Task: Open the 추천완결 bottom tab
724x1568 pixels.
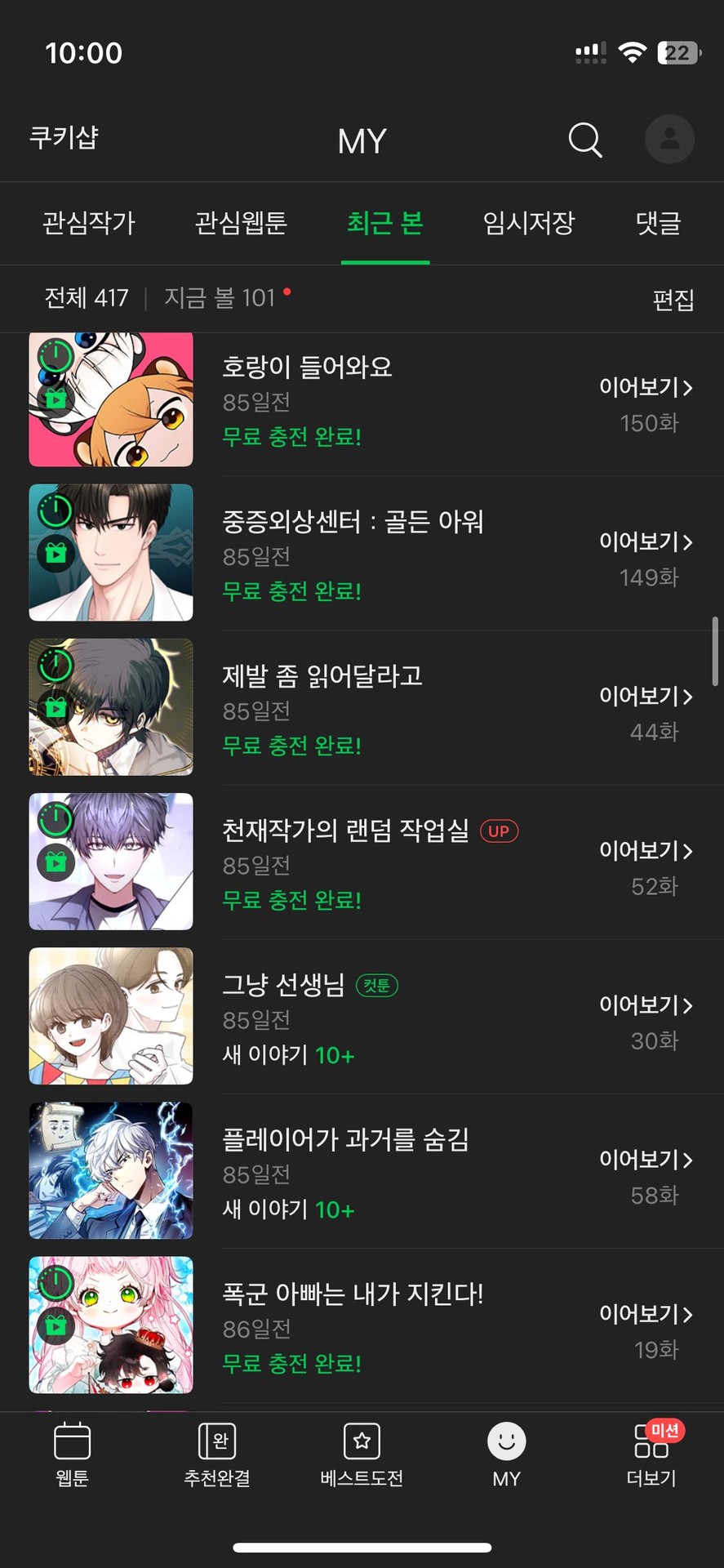Action: [x=217, y=1455]
